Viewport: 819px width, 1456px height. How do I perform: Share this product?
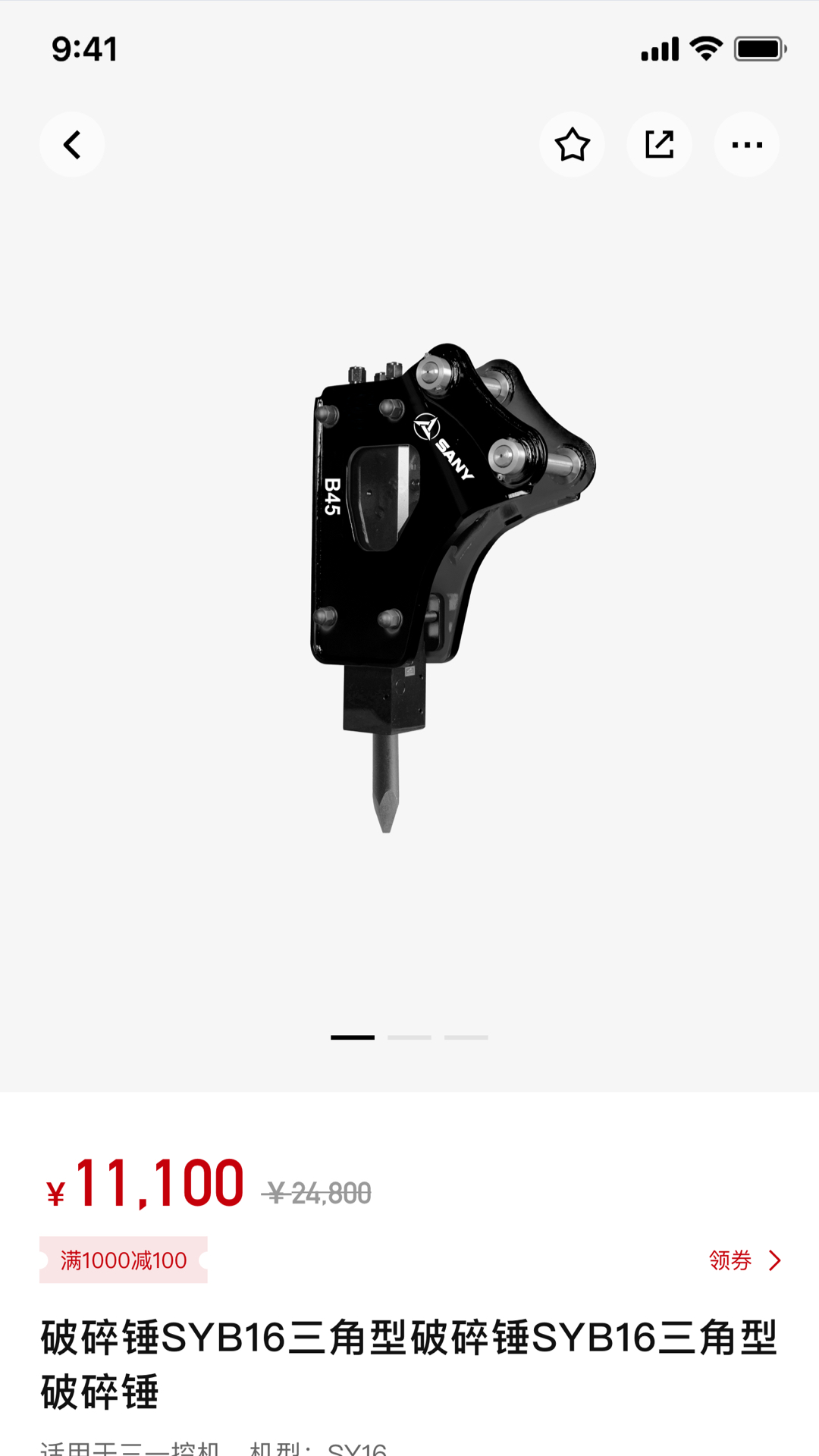point(659,145)
